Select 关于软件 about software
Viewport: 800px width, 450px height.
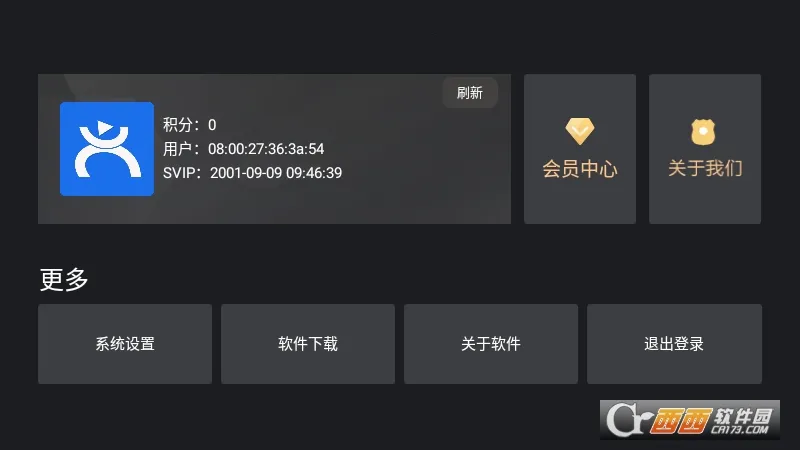(x=491, y=344)
